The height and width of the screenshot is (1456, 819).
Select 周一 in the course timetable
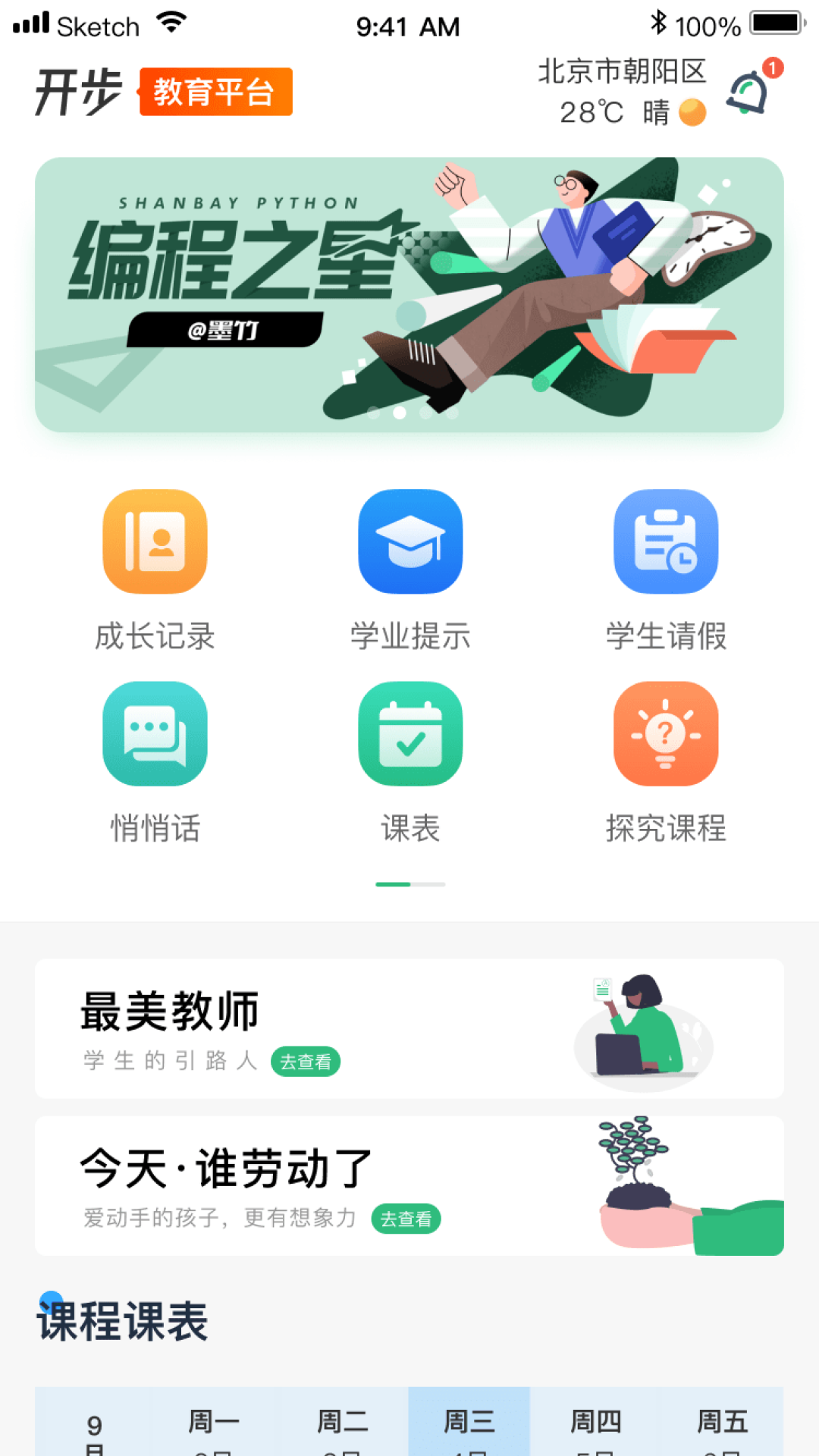214,1422
